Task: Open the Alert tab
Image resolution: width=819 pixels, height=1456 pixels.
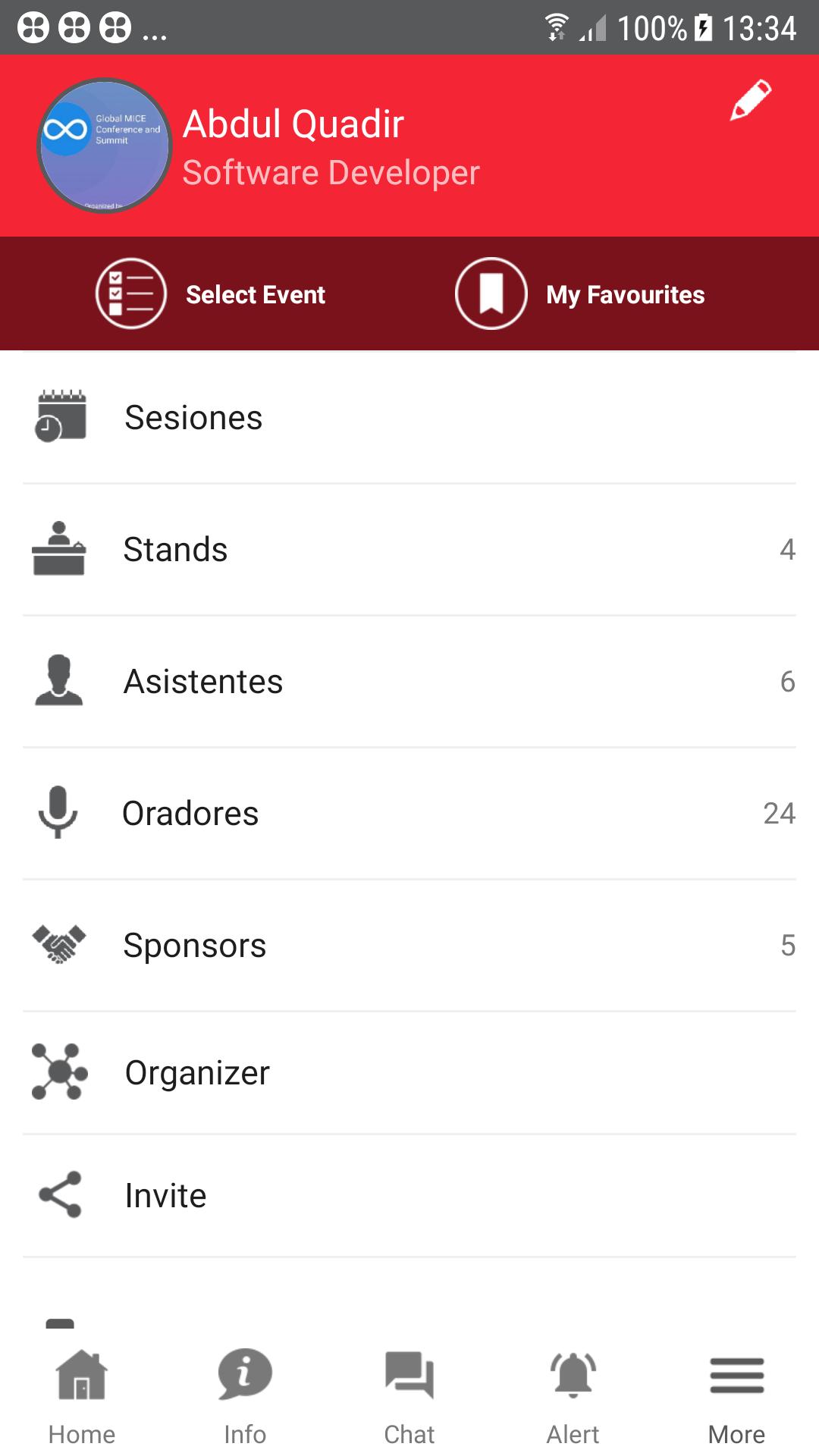Action: 573,1398
